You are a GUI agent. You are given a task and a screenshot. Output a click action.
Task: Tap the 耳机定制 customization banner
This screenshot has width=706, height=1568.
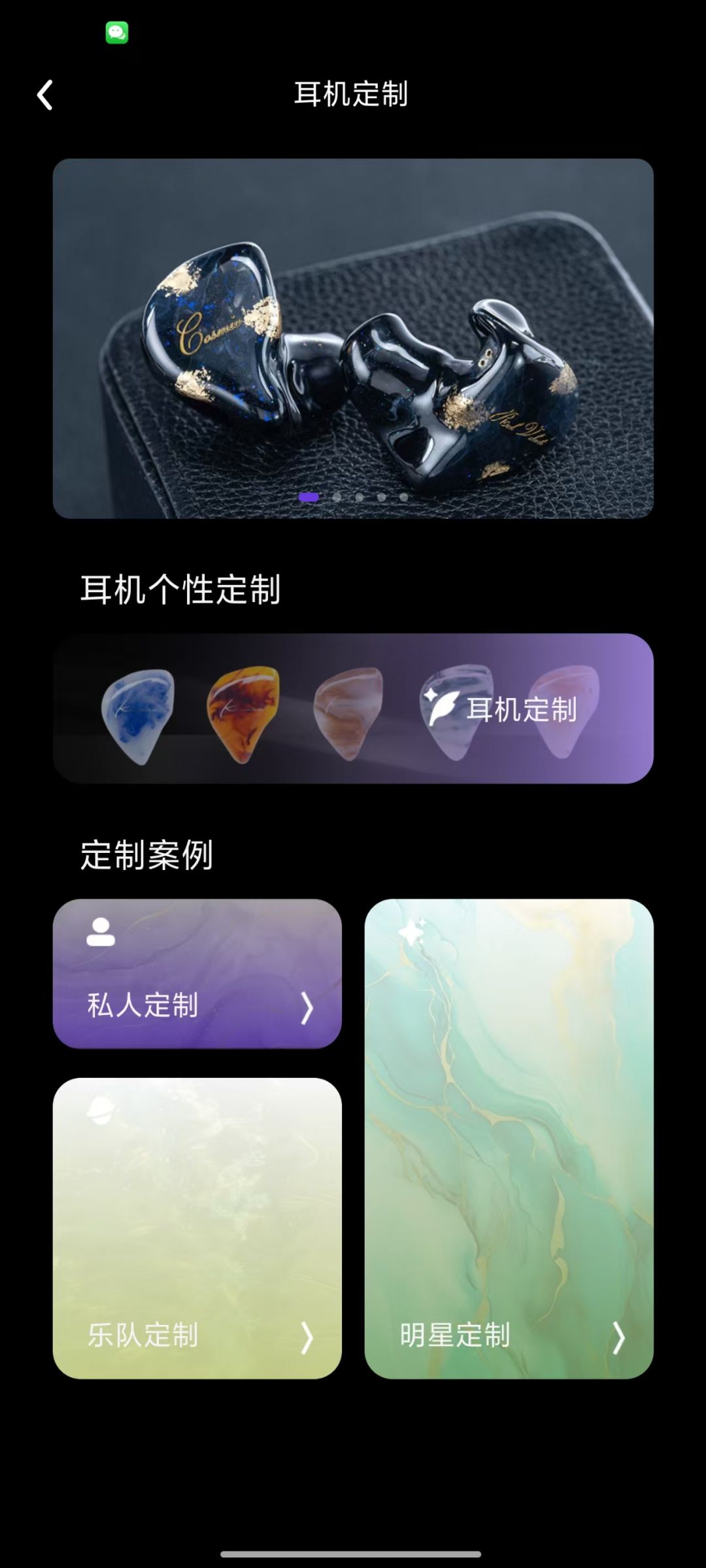click(x=353, y=709)
